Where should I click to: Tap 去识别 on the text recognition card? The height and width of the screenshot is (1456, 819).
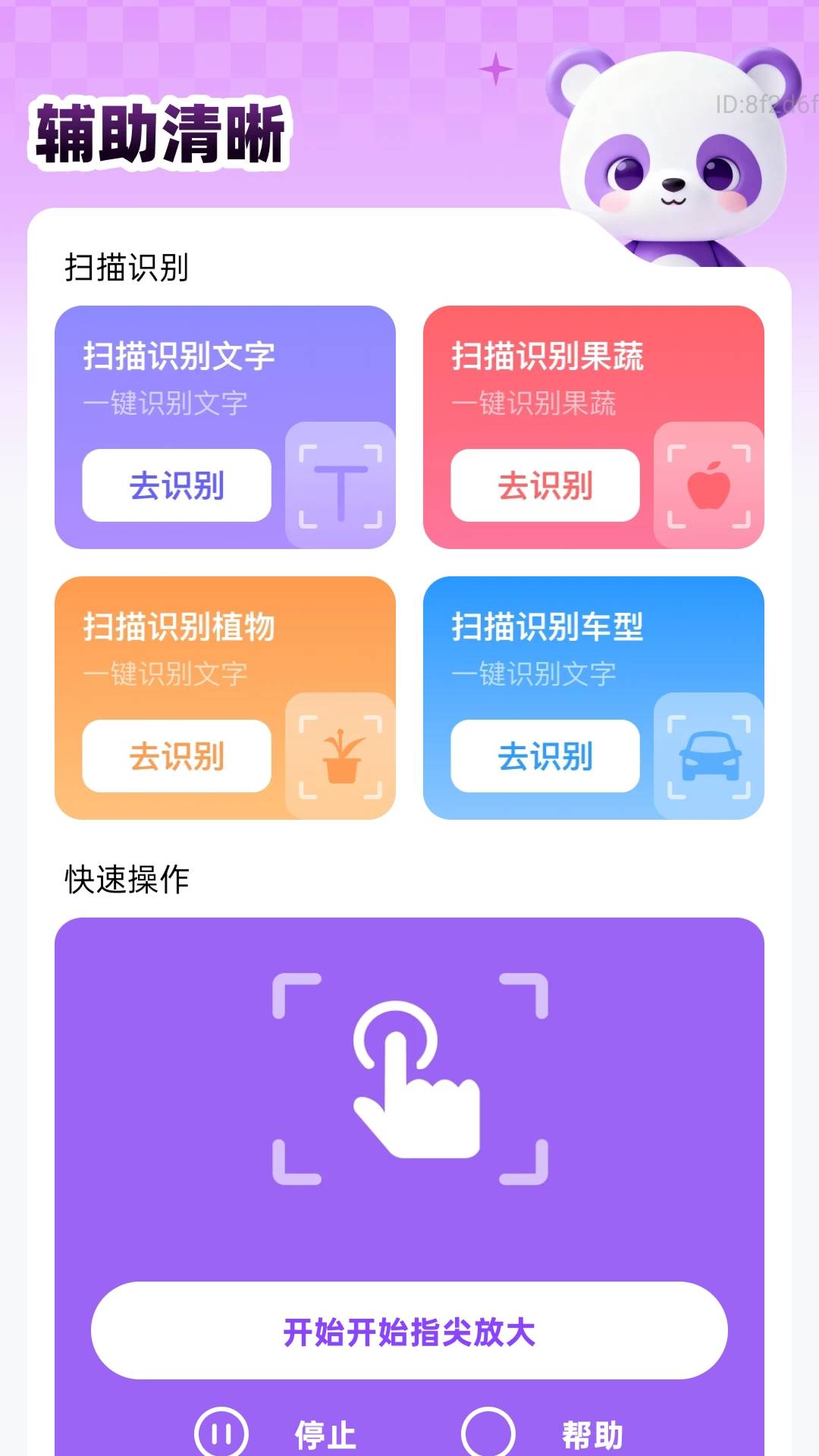click(175, 486)
